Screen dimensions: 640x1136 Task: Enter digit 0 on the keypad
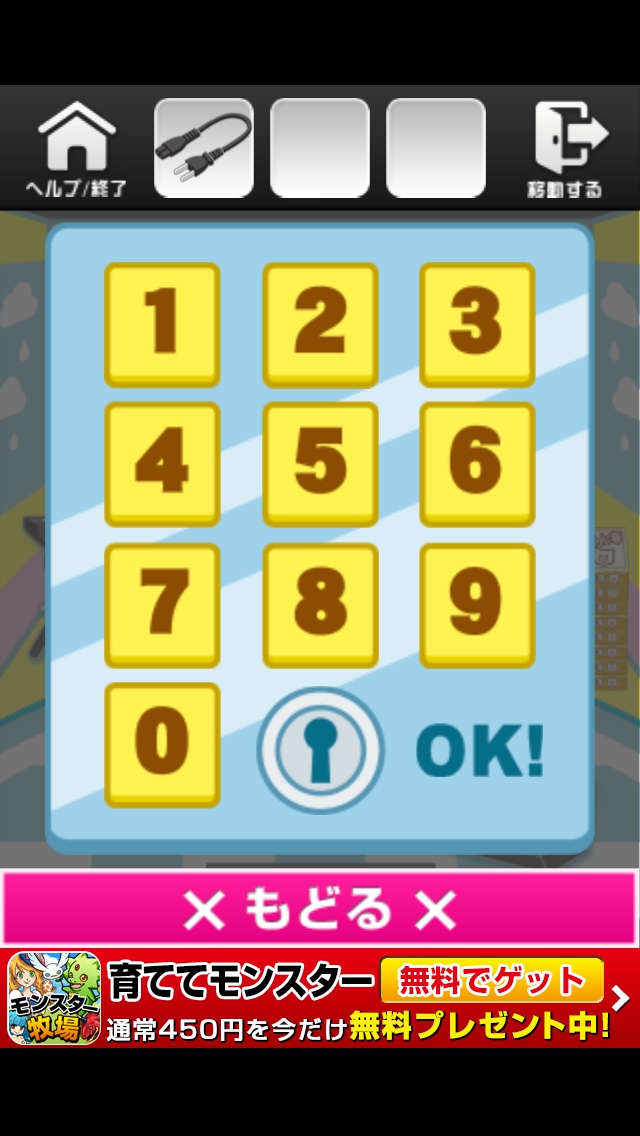[x=162, y=744]
